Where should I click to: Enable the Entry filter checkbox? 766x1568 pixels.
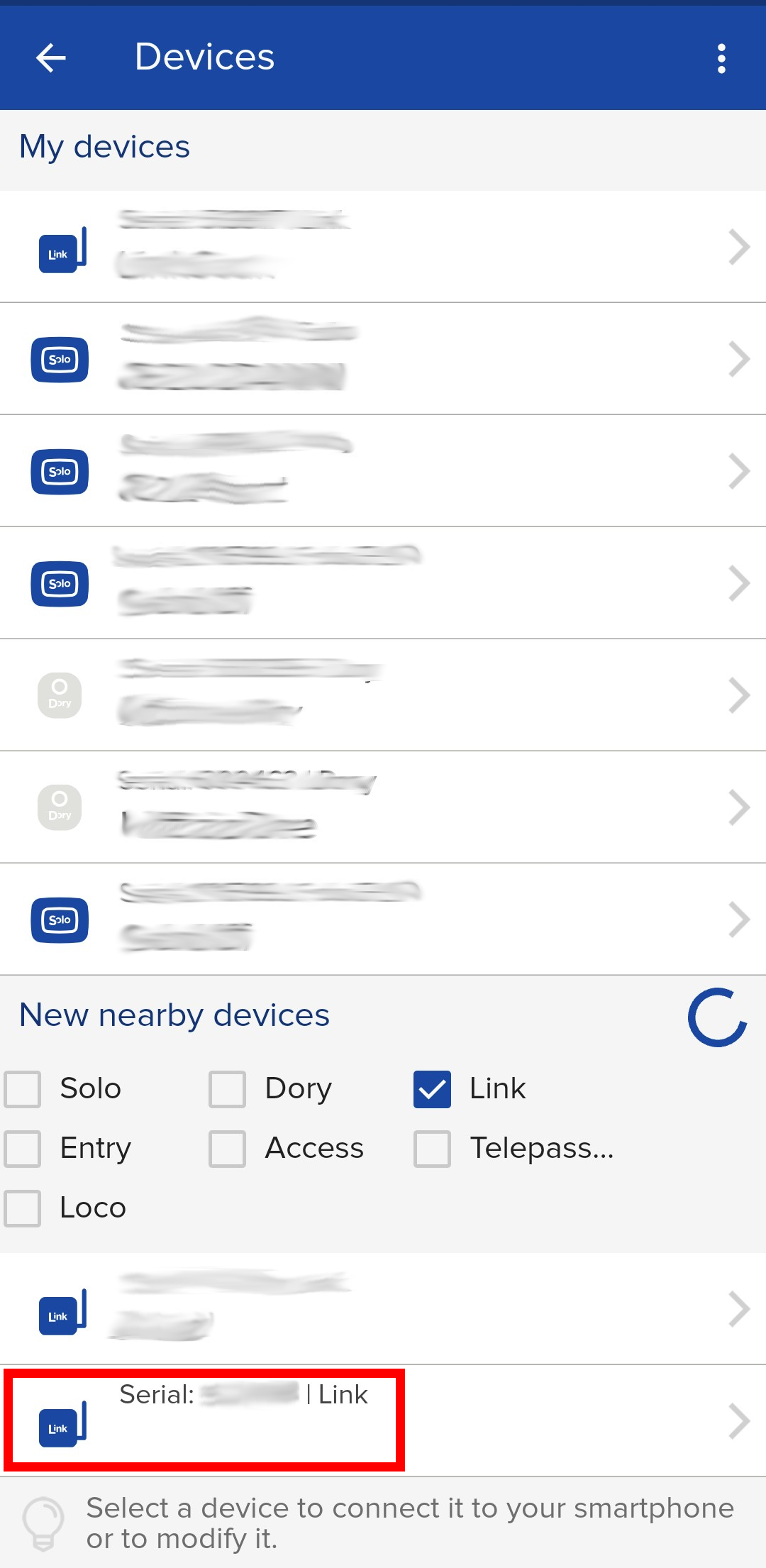click(x=23, y=1149)
